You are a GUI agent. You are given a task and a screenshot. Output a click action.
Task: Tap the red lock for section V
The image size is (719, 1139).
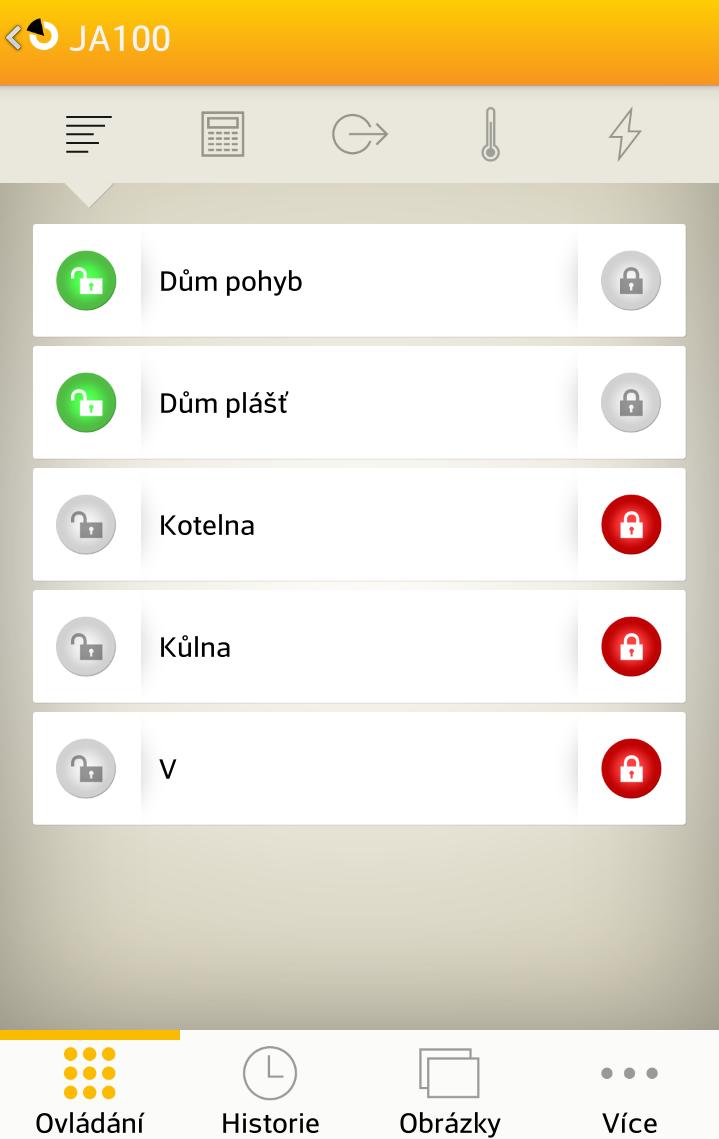(630, 769)
